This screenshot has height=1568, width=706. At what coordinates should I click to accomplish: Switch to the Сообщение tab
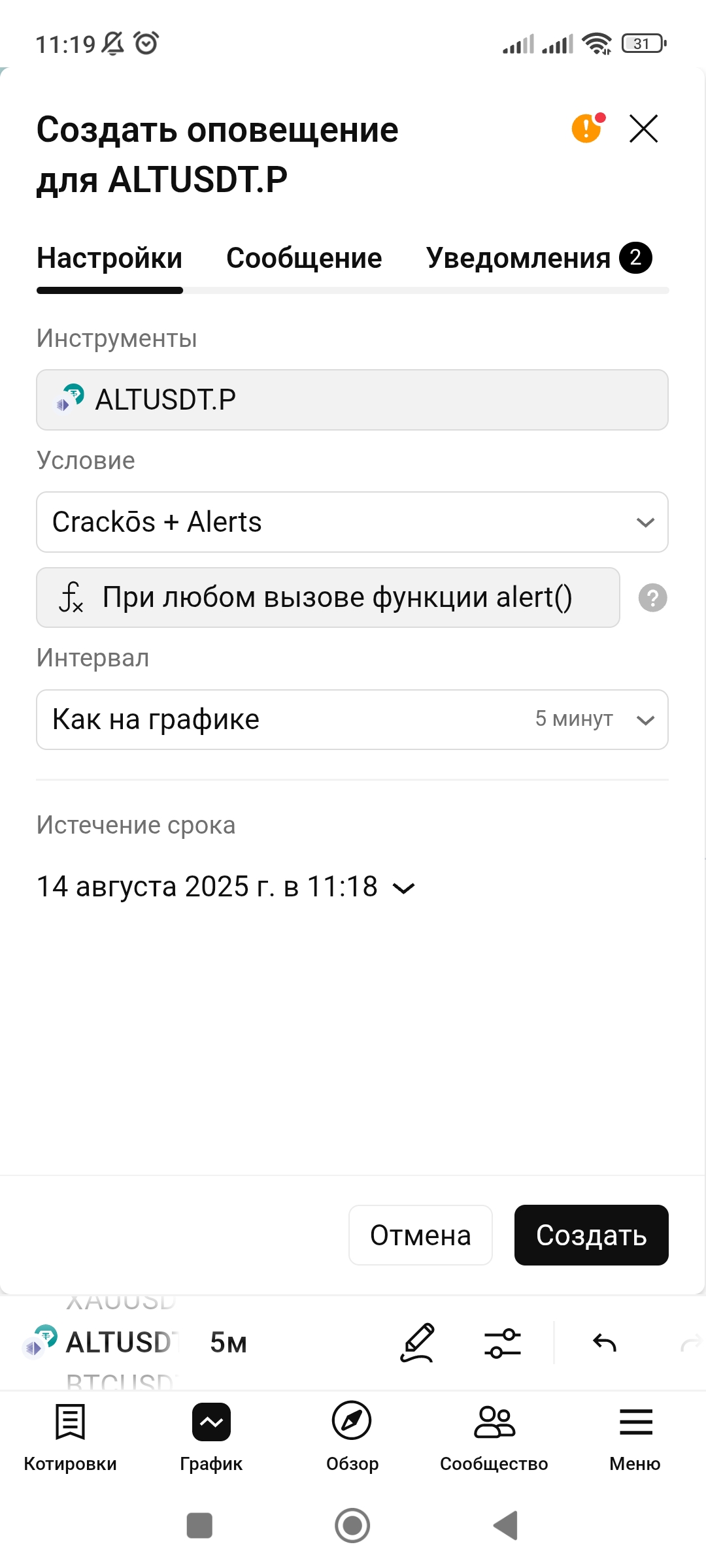point(304,258)
